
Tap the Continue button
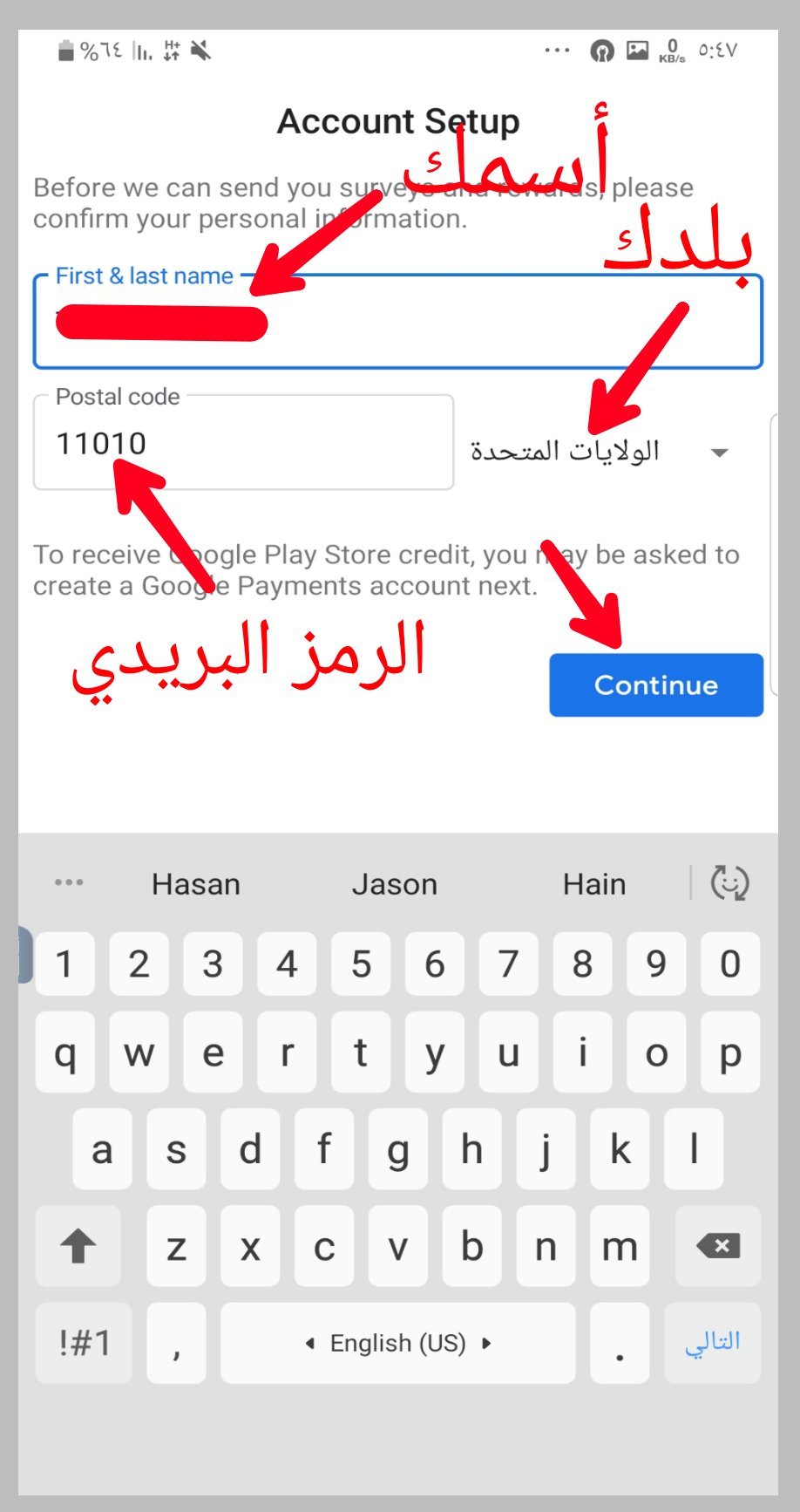click(x=655, y=685)
